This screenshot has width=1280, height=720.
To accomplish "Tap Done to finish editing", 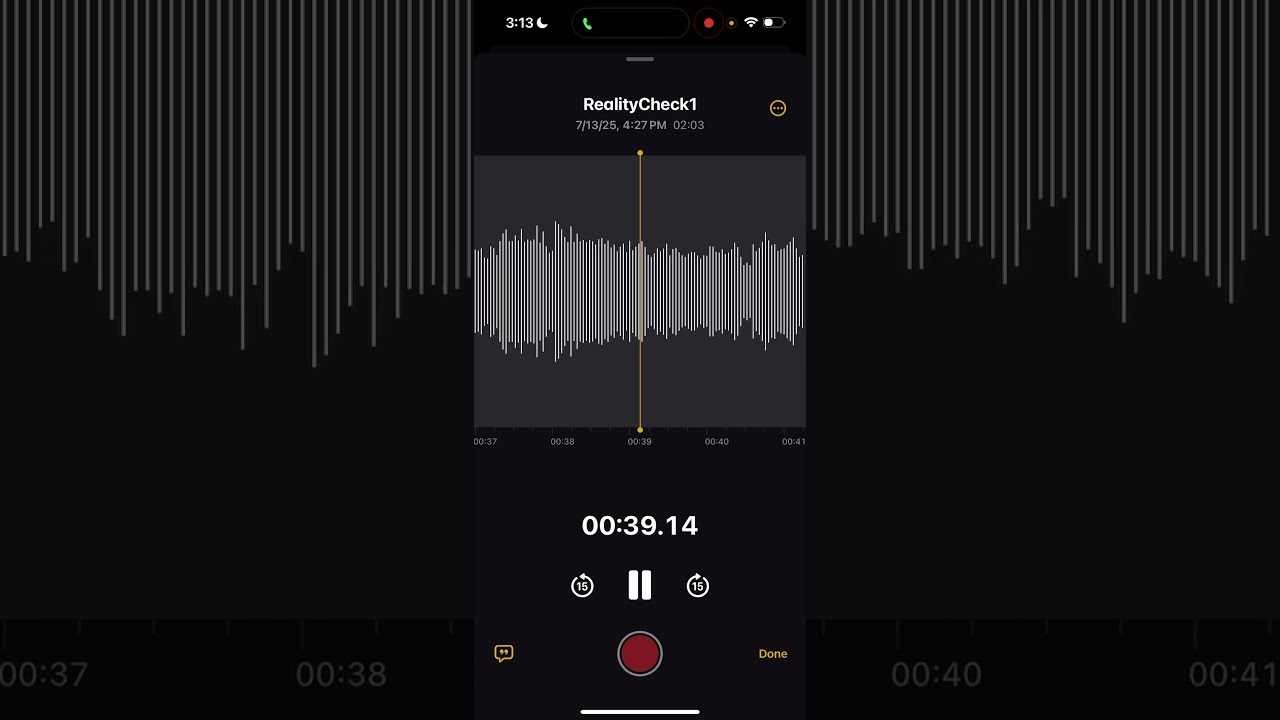I will click(x=772, y=654).
